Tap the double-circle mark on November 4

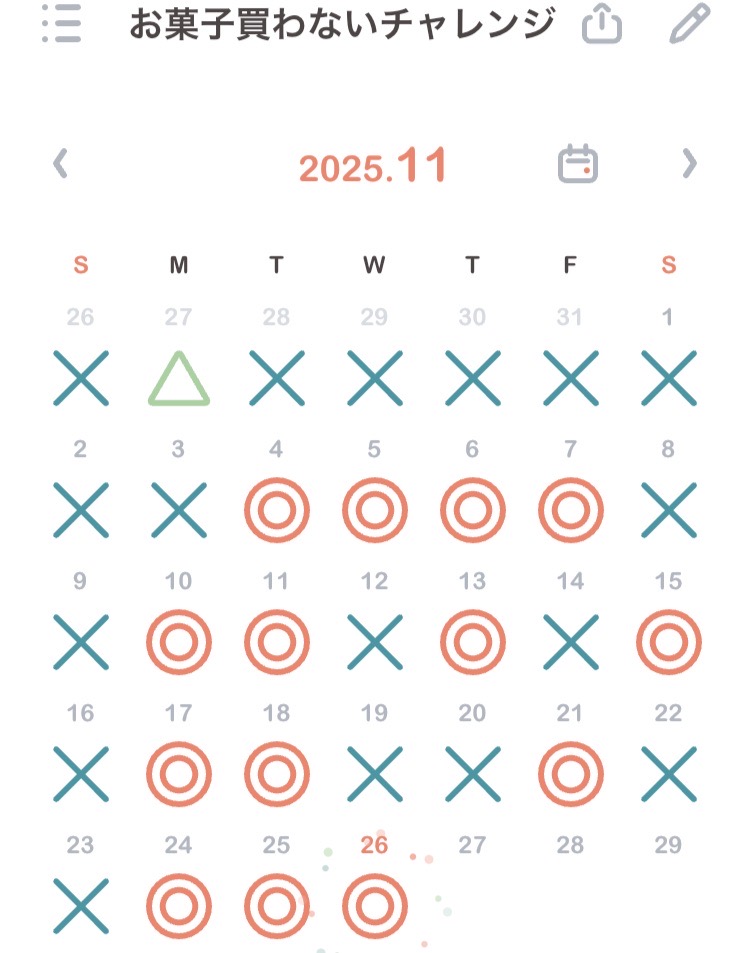coord(277,510)
